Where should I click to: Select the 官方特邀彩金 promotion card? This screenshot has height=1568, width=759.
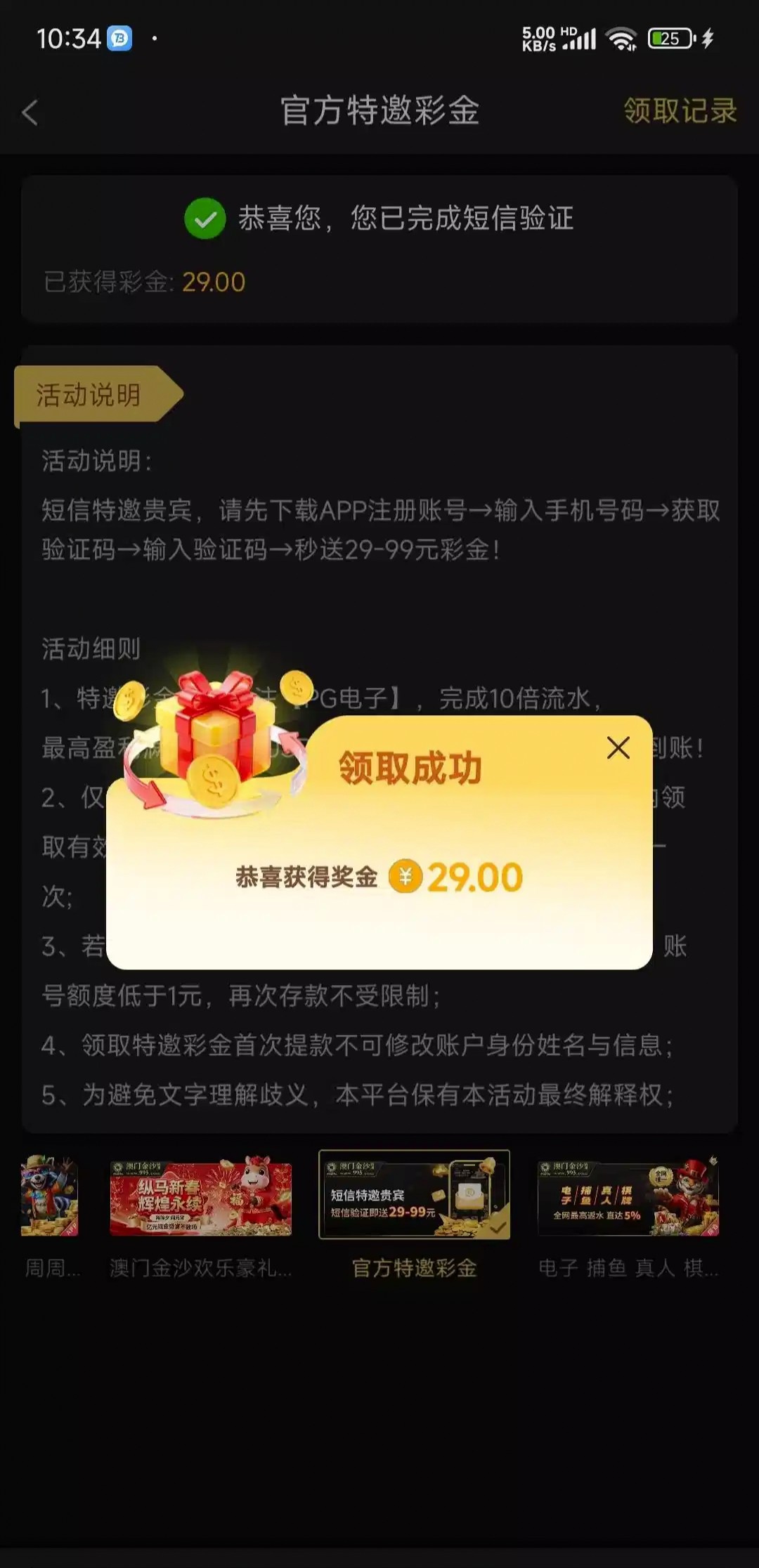click(414, 1195)
